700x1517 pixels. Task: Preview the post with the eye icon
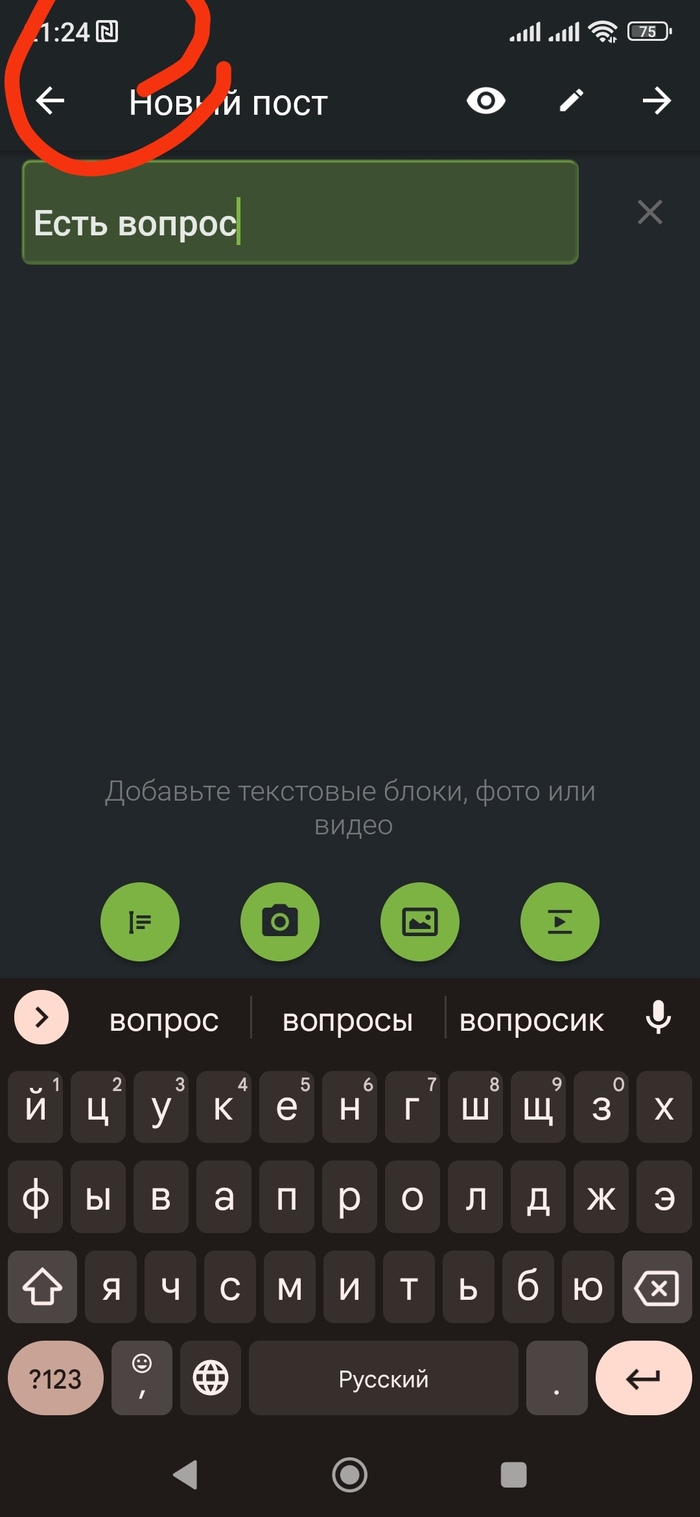click(486, 101)
